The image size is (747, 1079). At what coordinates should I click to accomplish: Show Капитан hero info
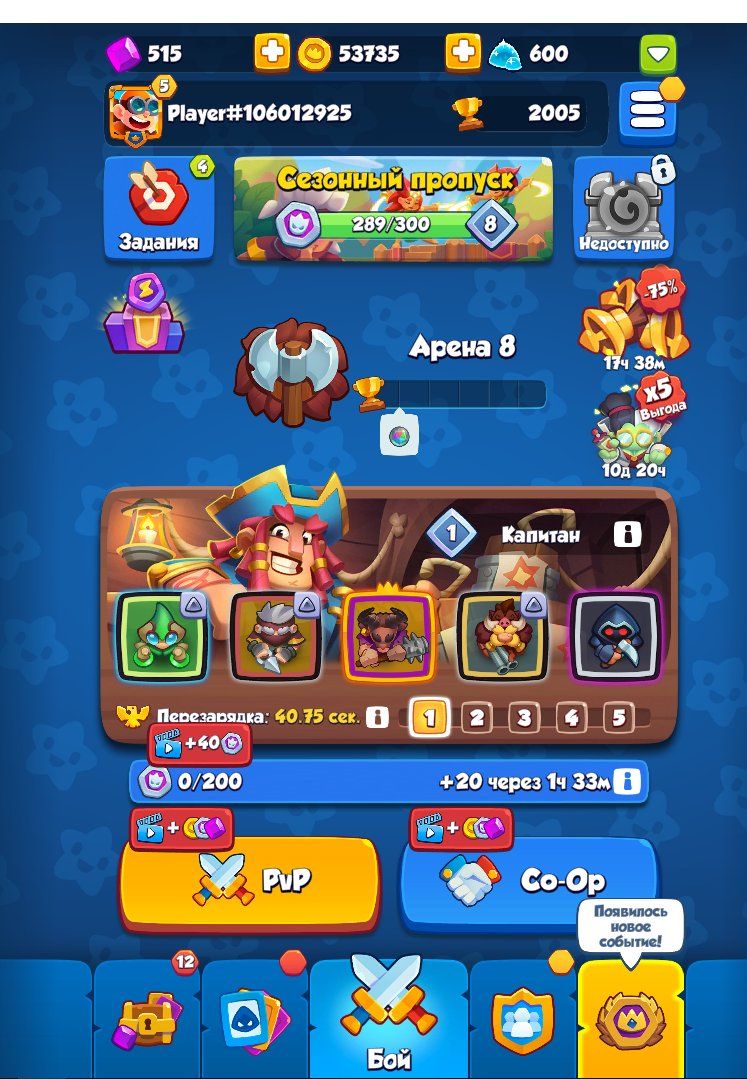627,534
